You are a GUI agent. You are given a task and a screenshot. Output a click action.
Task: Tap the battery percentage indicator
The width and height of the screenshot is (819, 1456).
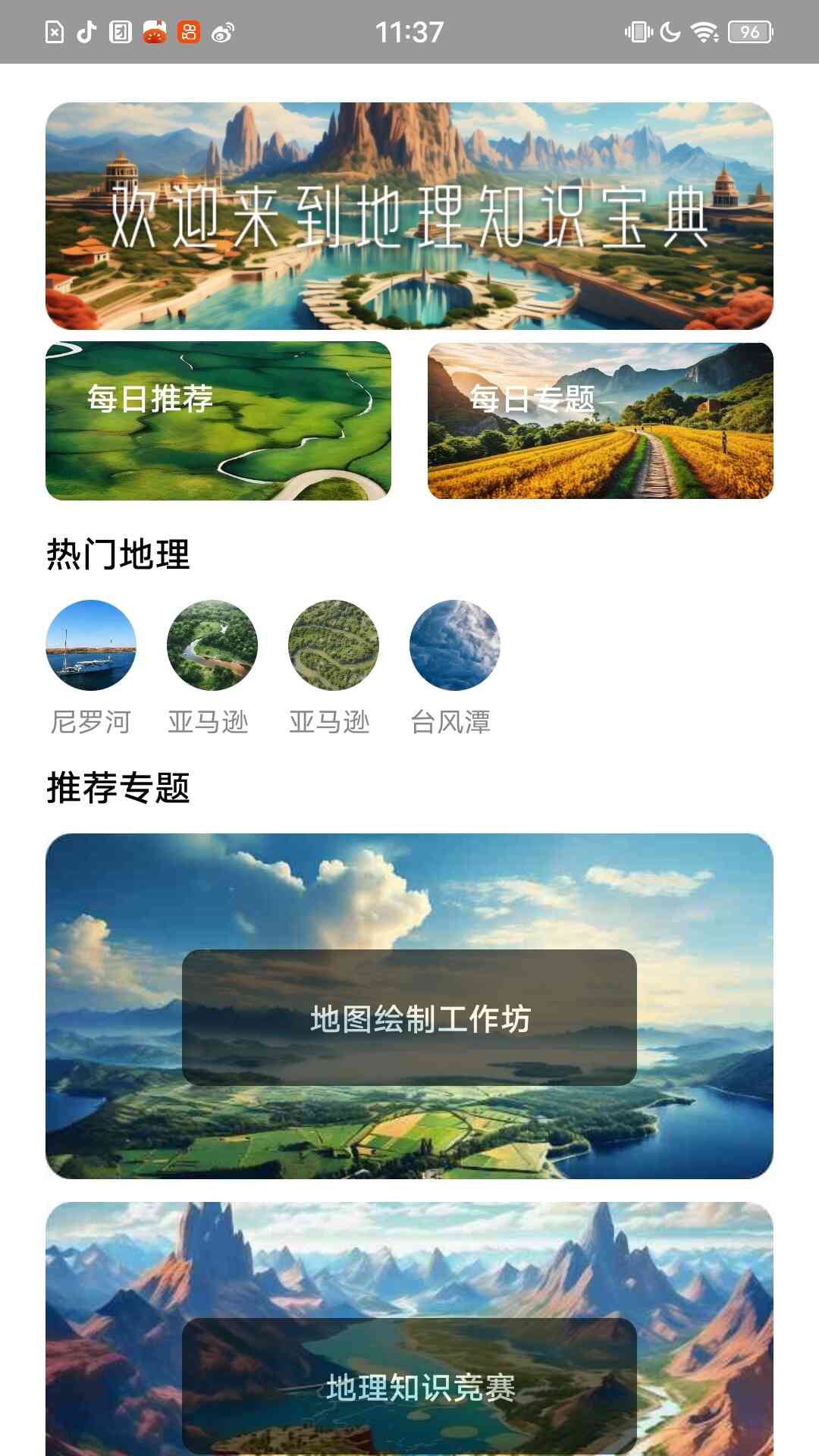pos(748,32)
